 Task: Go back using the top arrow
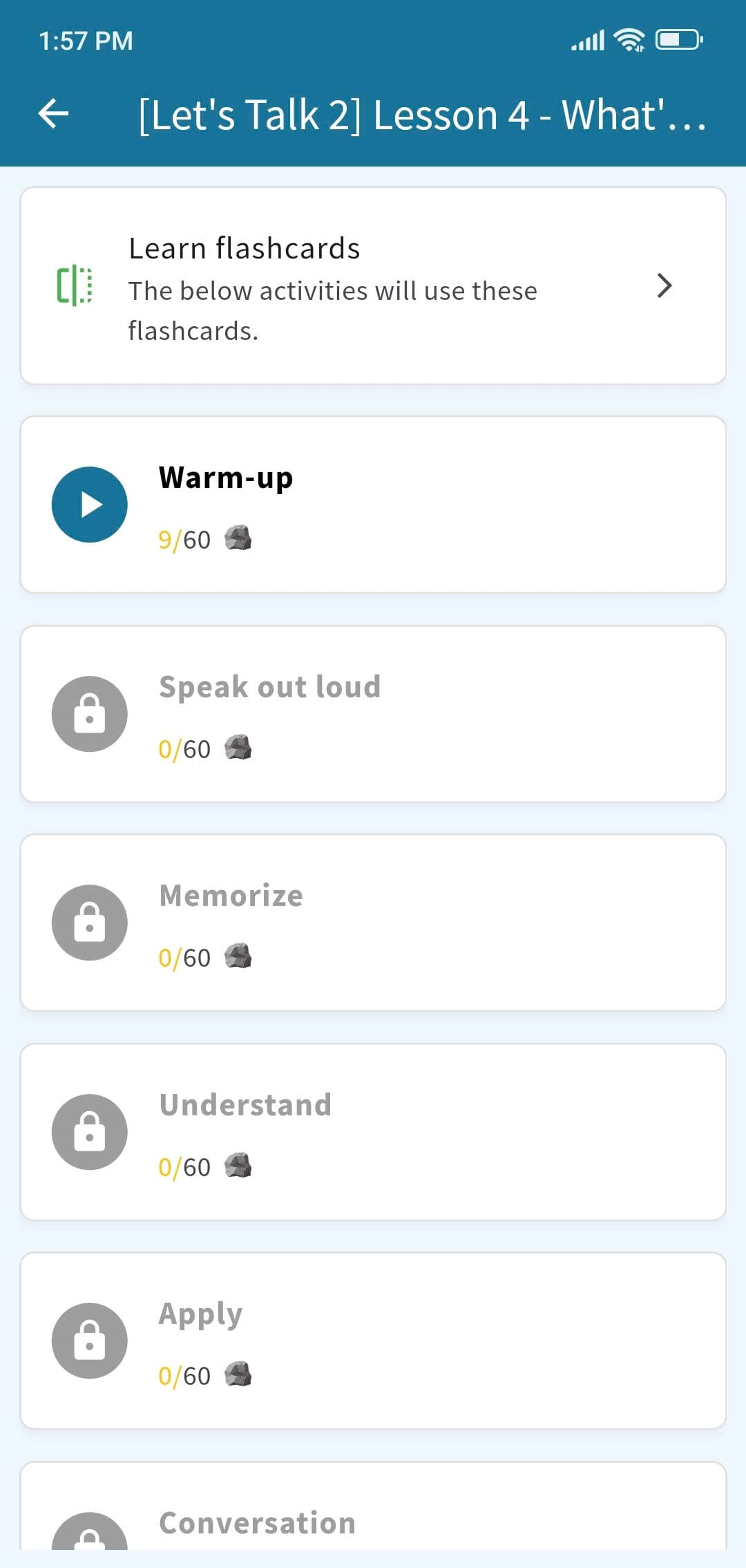point(53,113)
